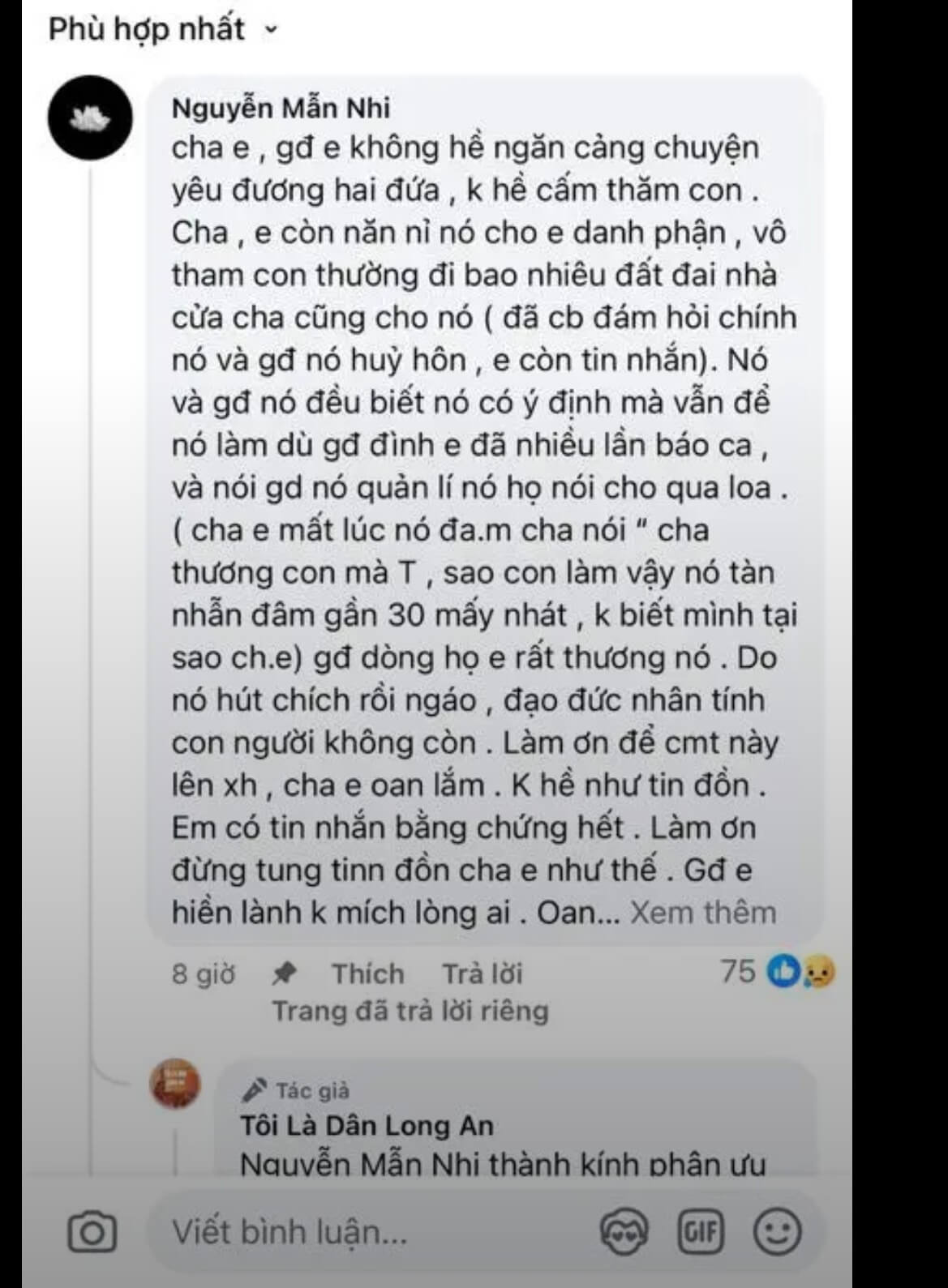Open Tôi Là Dân Long An avatar
The image size is (948, 1288).
coord(175,1083)
